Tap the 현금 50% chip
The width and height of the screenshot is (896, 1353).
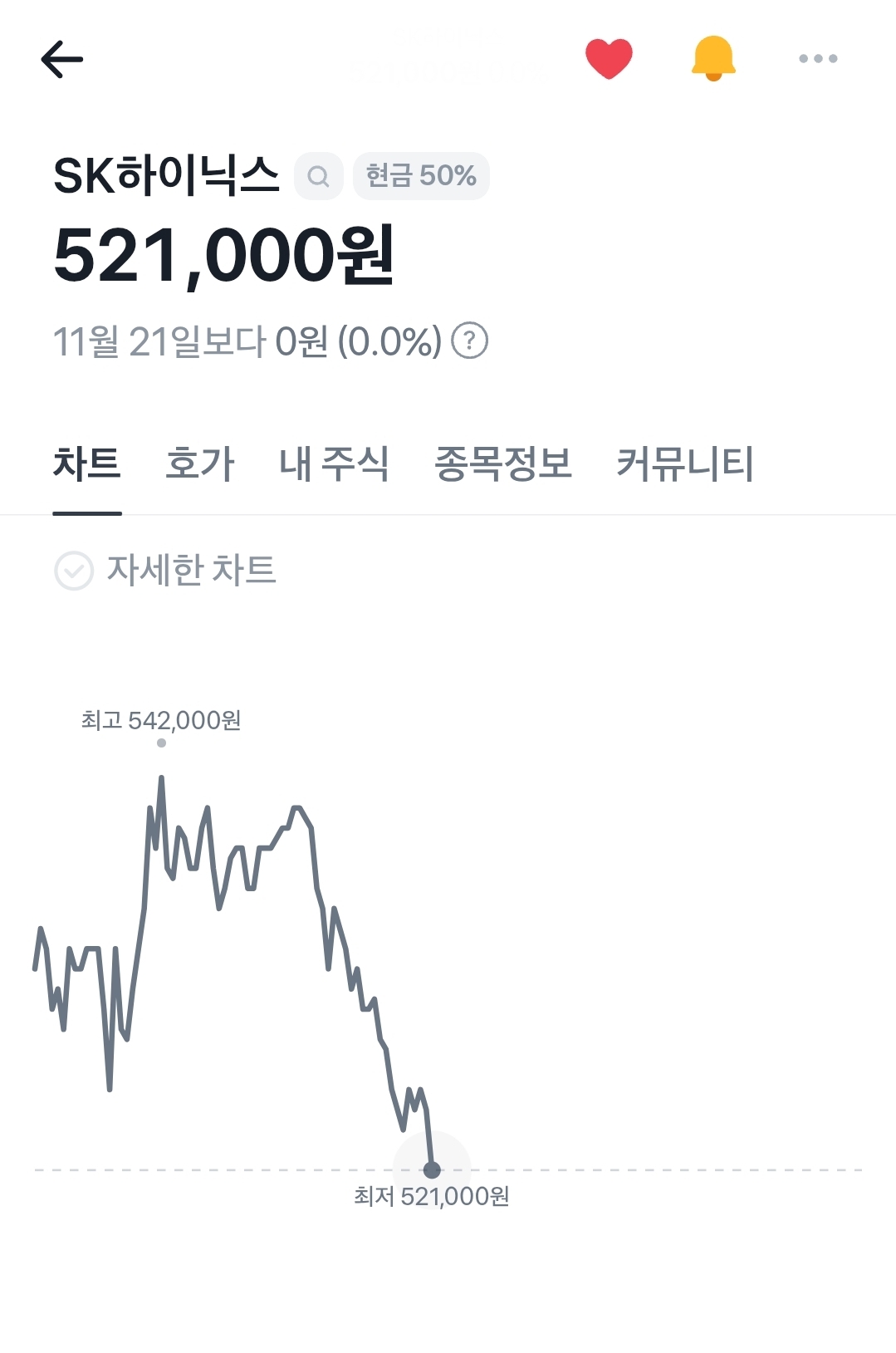tap(421, 176)
